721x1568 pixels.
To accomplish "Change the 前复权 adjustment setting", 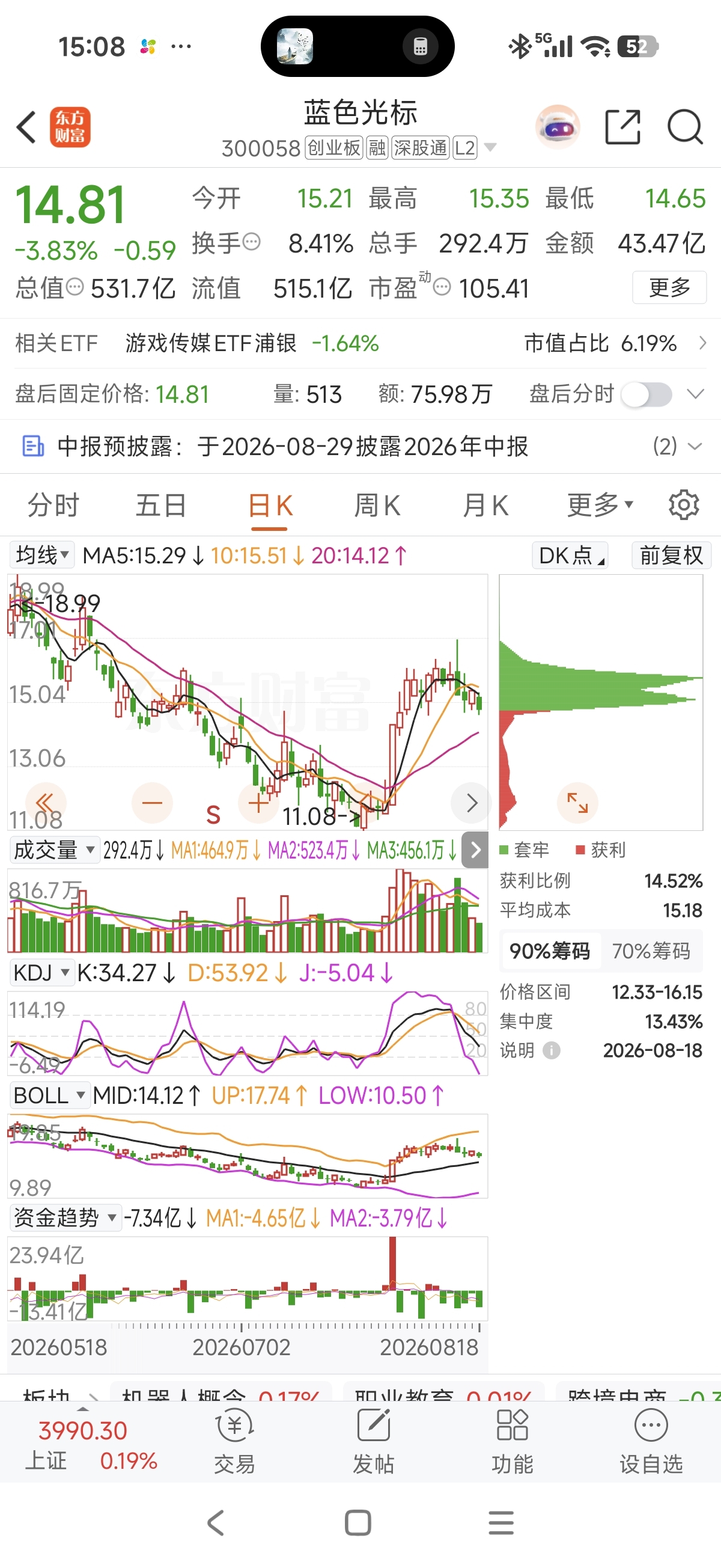I will point(671,555).
